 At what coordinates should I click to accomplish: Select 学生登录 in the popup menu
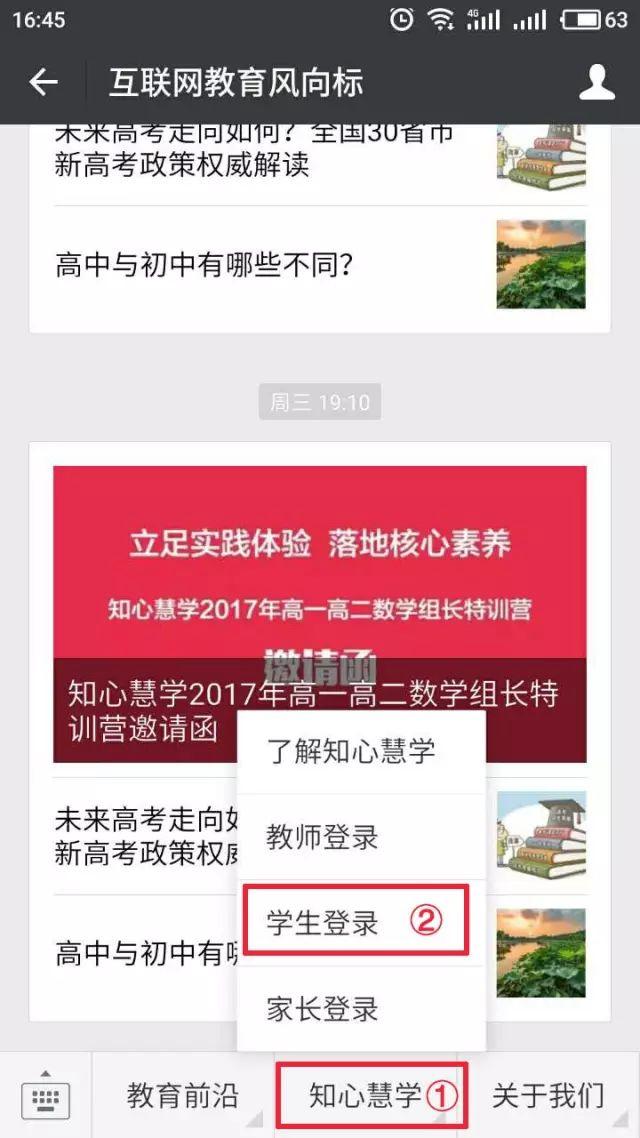323,922
